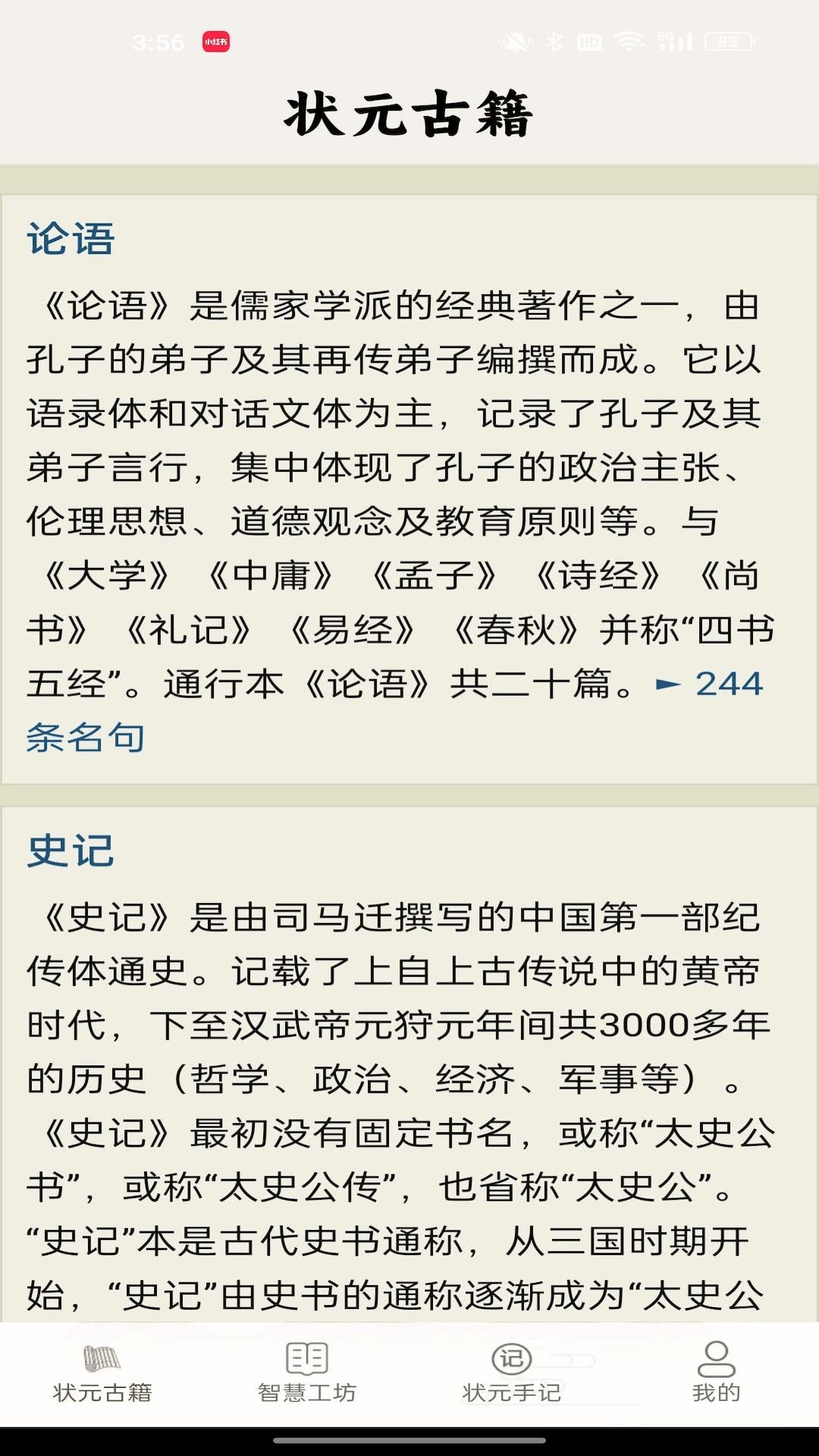Tap the Bluetooth status icon
Viewport: 819px width, 1456px height.
(554, 41)
